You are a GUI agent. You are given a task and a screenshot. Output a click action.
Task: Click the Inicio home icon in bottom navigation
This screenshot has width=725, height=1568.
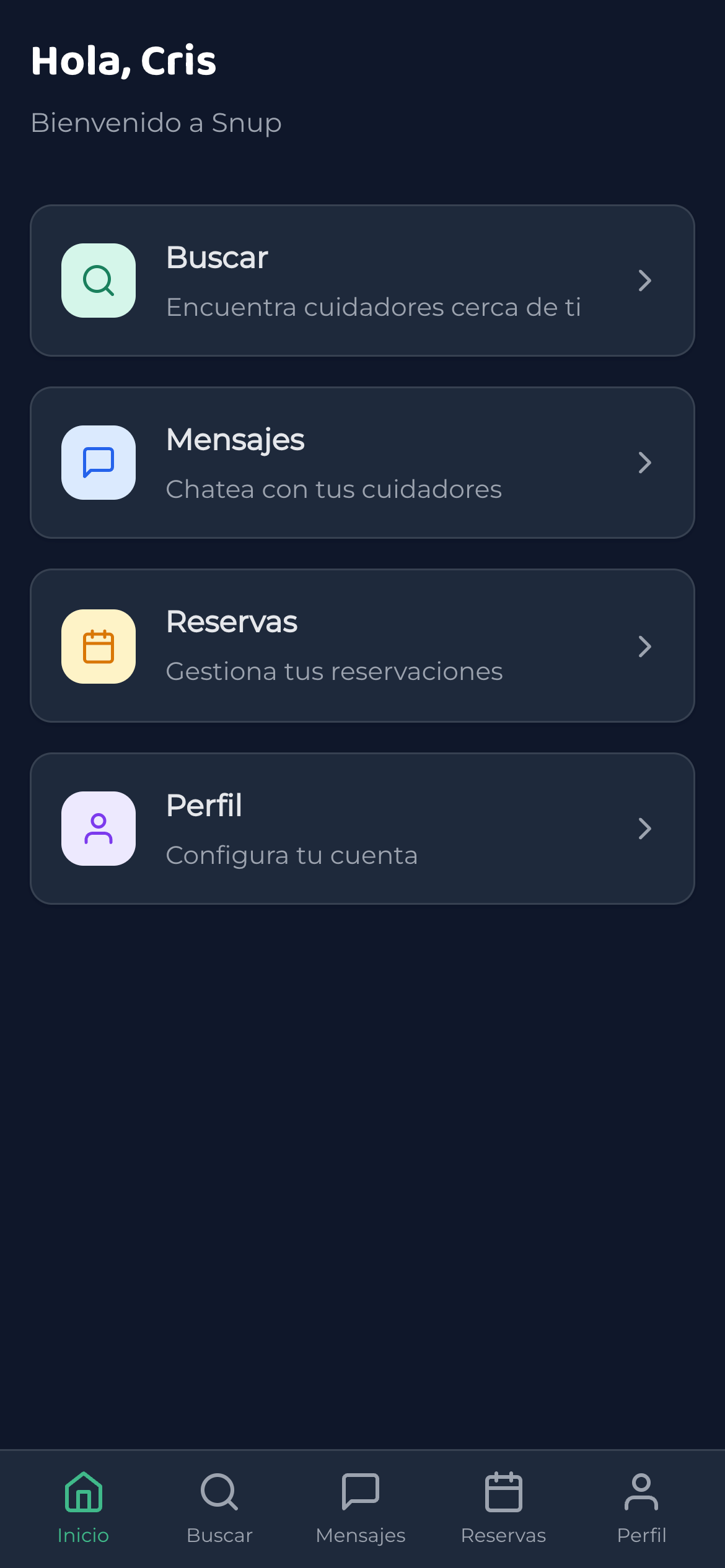point(84,1491)
